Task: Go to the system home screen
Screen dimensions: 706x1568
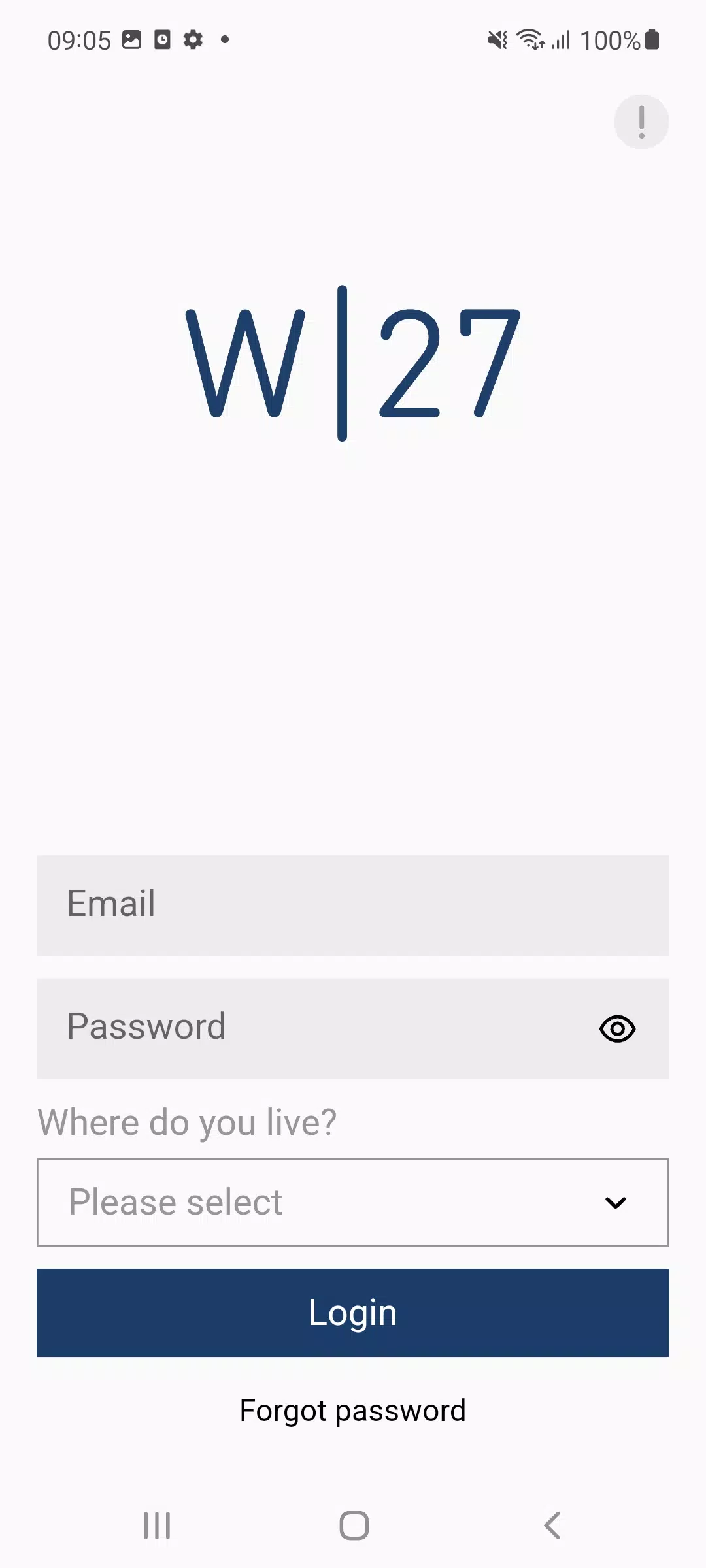Action: [354, 1526]
